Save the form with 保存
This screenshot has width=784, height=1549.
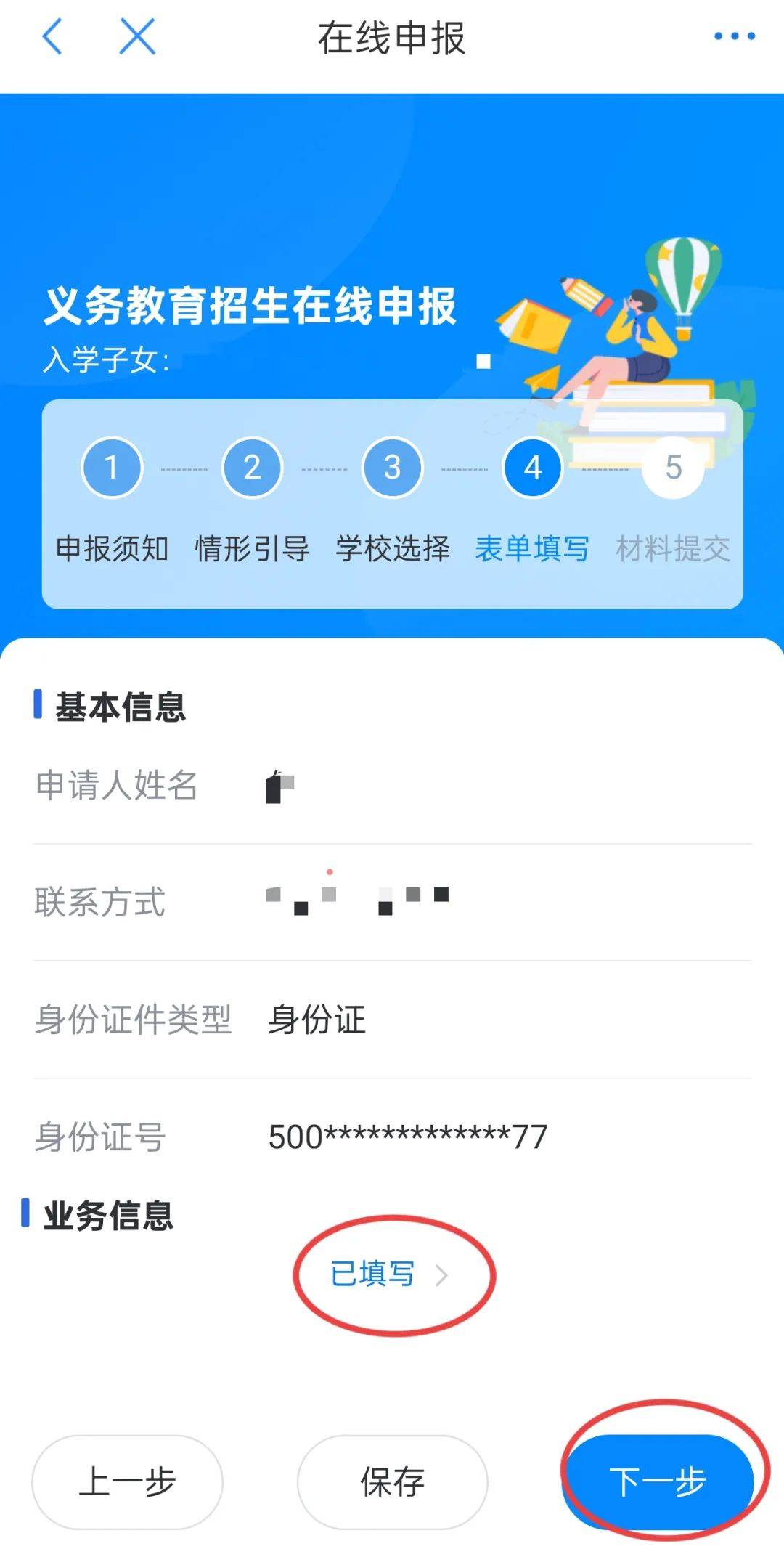tap(392, 1482)
